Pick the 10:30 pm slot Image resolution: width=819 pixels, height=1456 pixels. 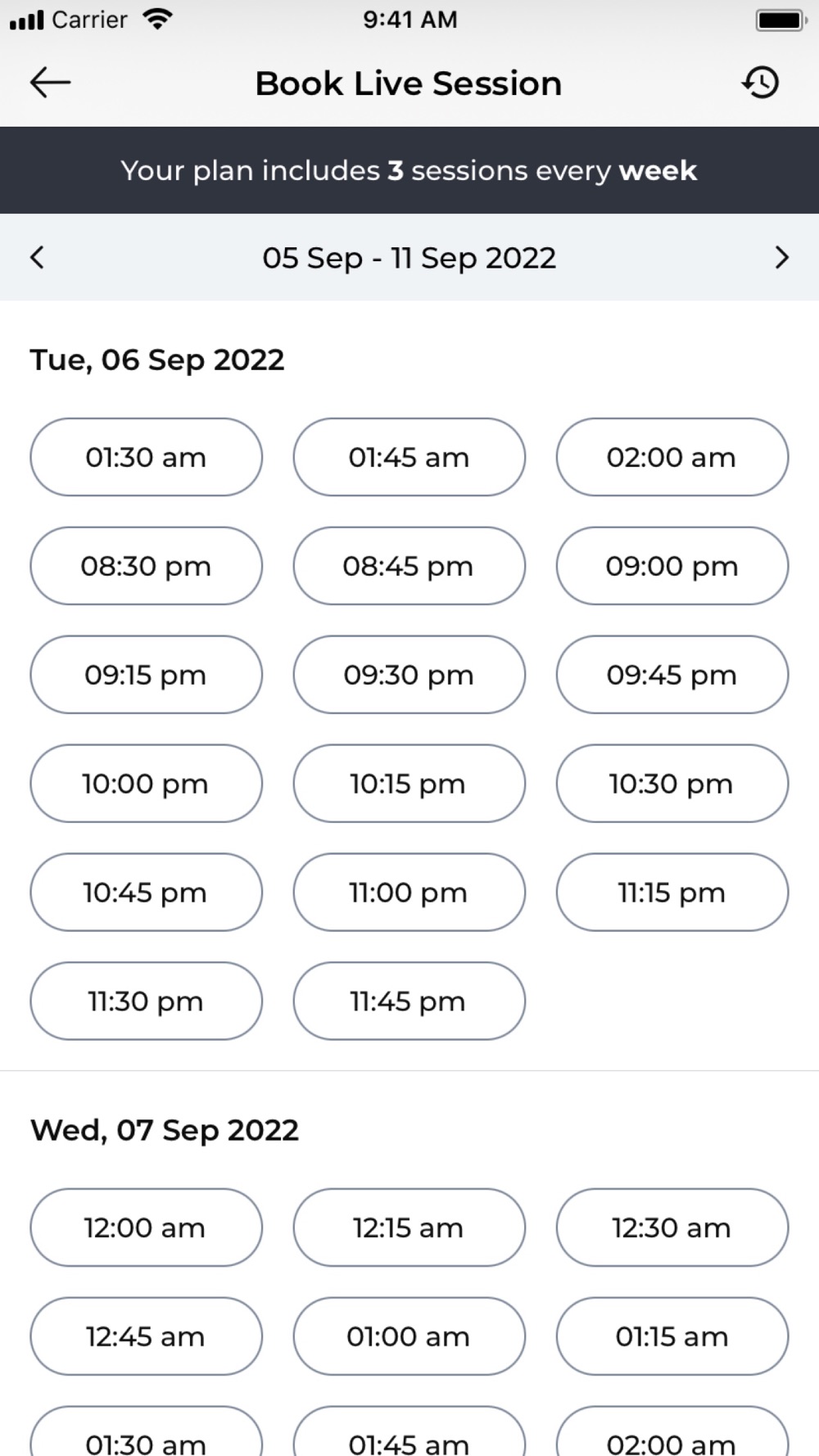tap(672, 784)
